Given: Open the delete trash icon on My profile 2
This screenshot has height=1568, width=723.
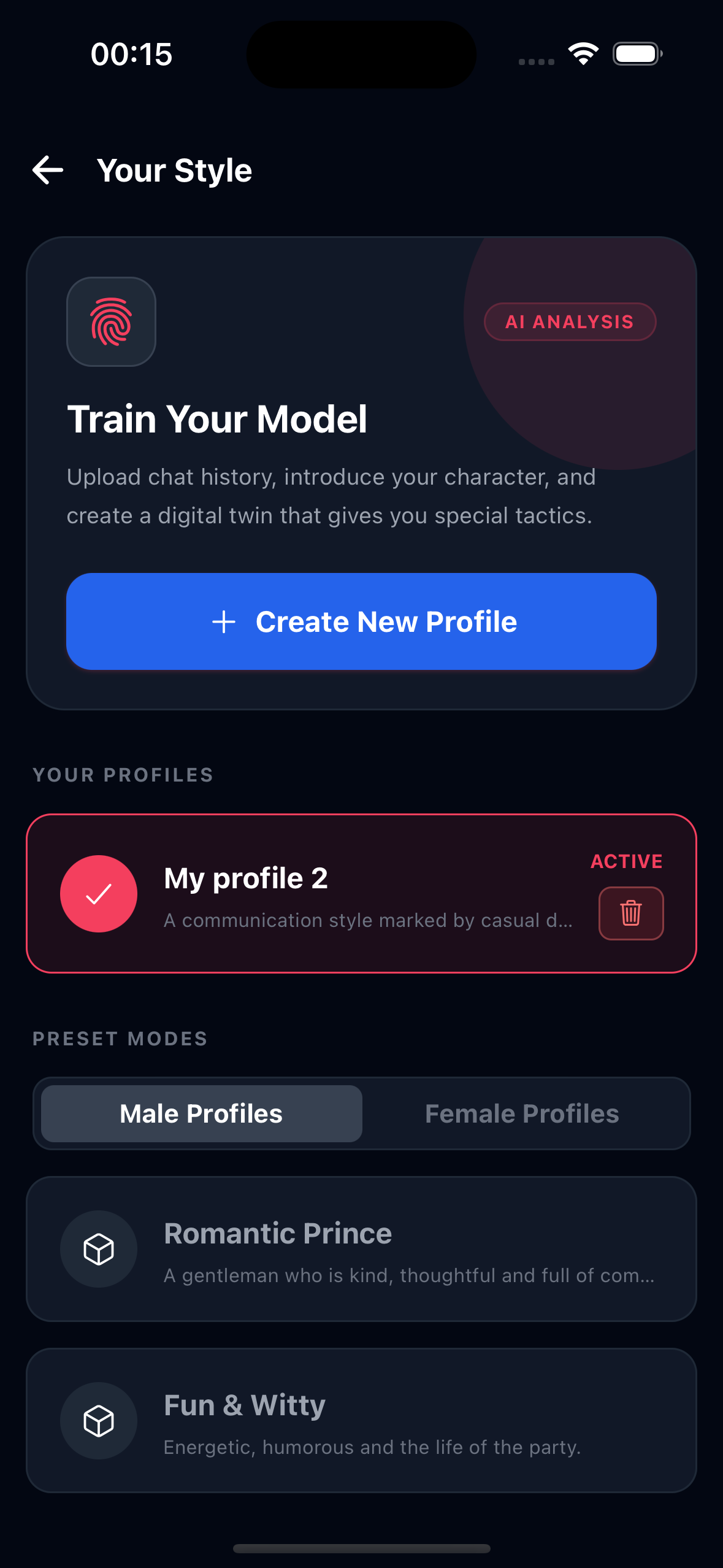Looking at the screenshot, I should (630, 913).
